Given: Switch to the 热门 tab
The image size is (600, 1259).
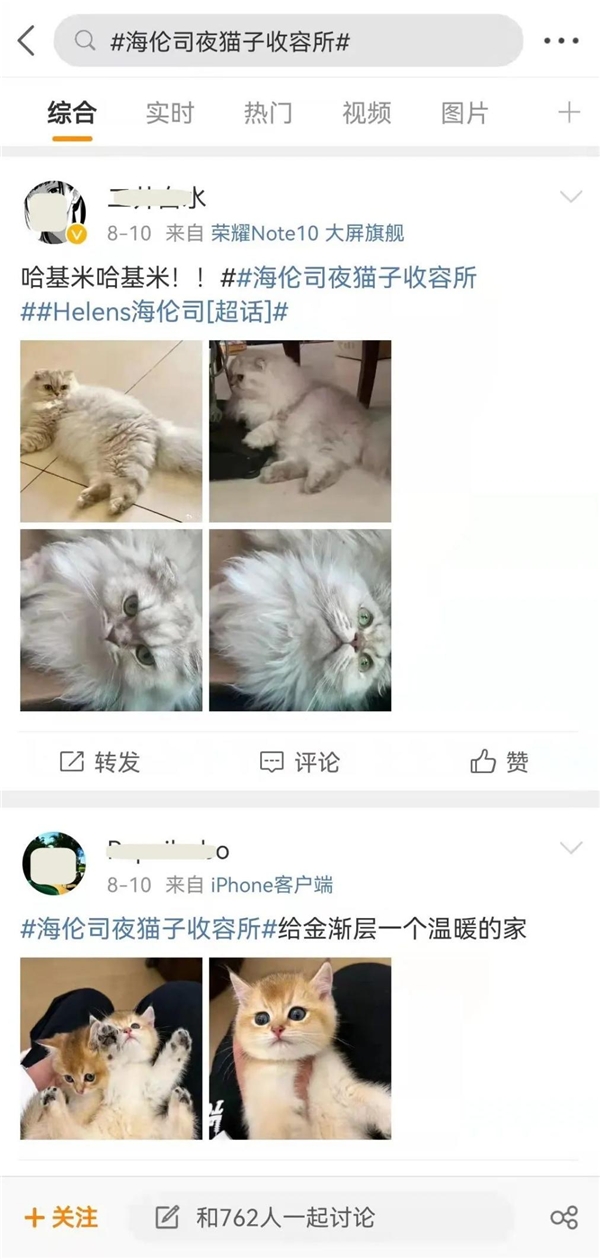Looking at the screenshot, I should pos(267,113).
